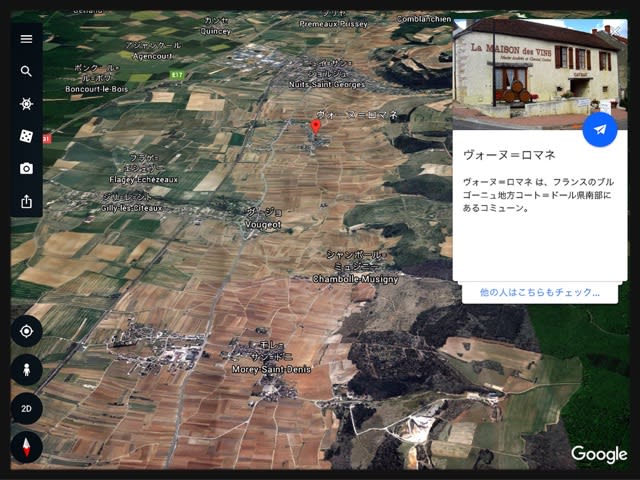Open the search tool
This screenshot has width=640, height=480.
pos(26,71)
